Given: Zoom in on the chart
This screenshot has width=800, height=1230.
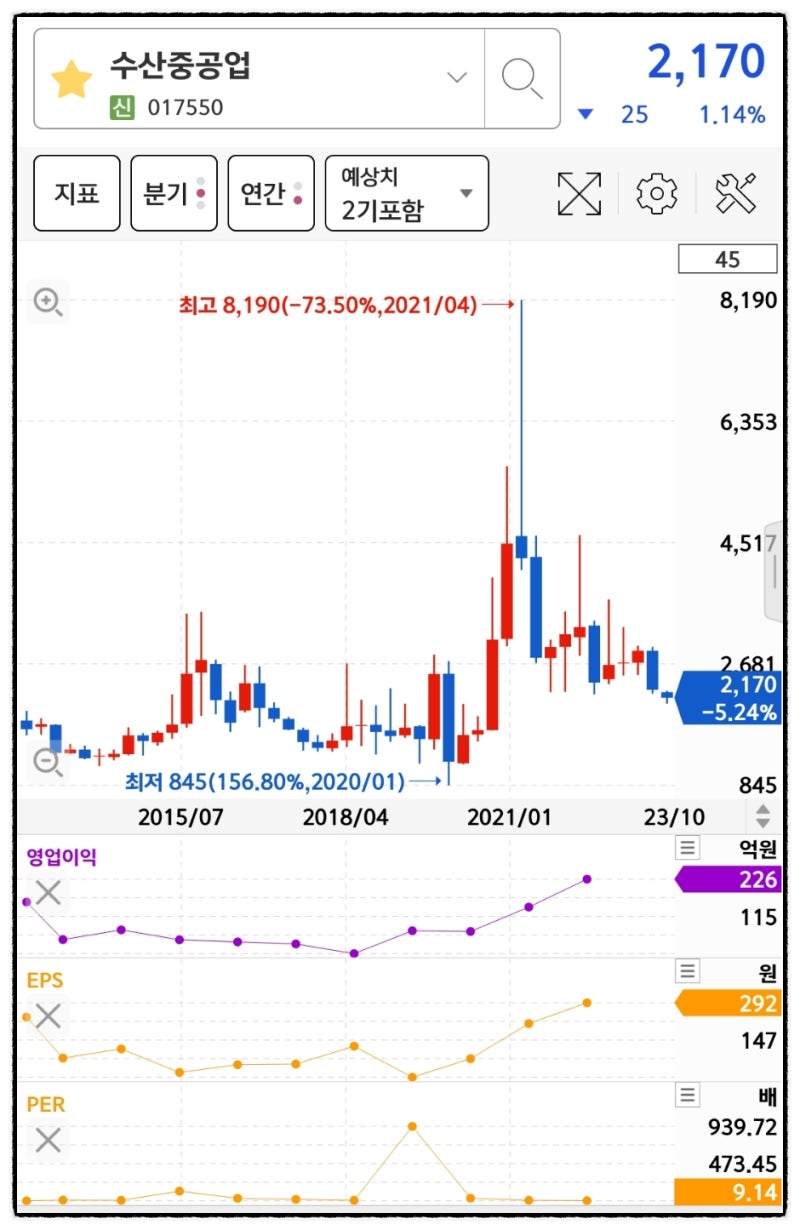Looking at the screenshot, I should click(48, 301).
